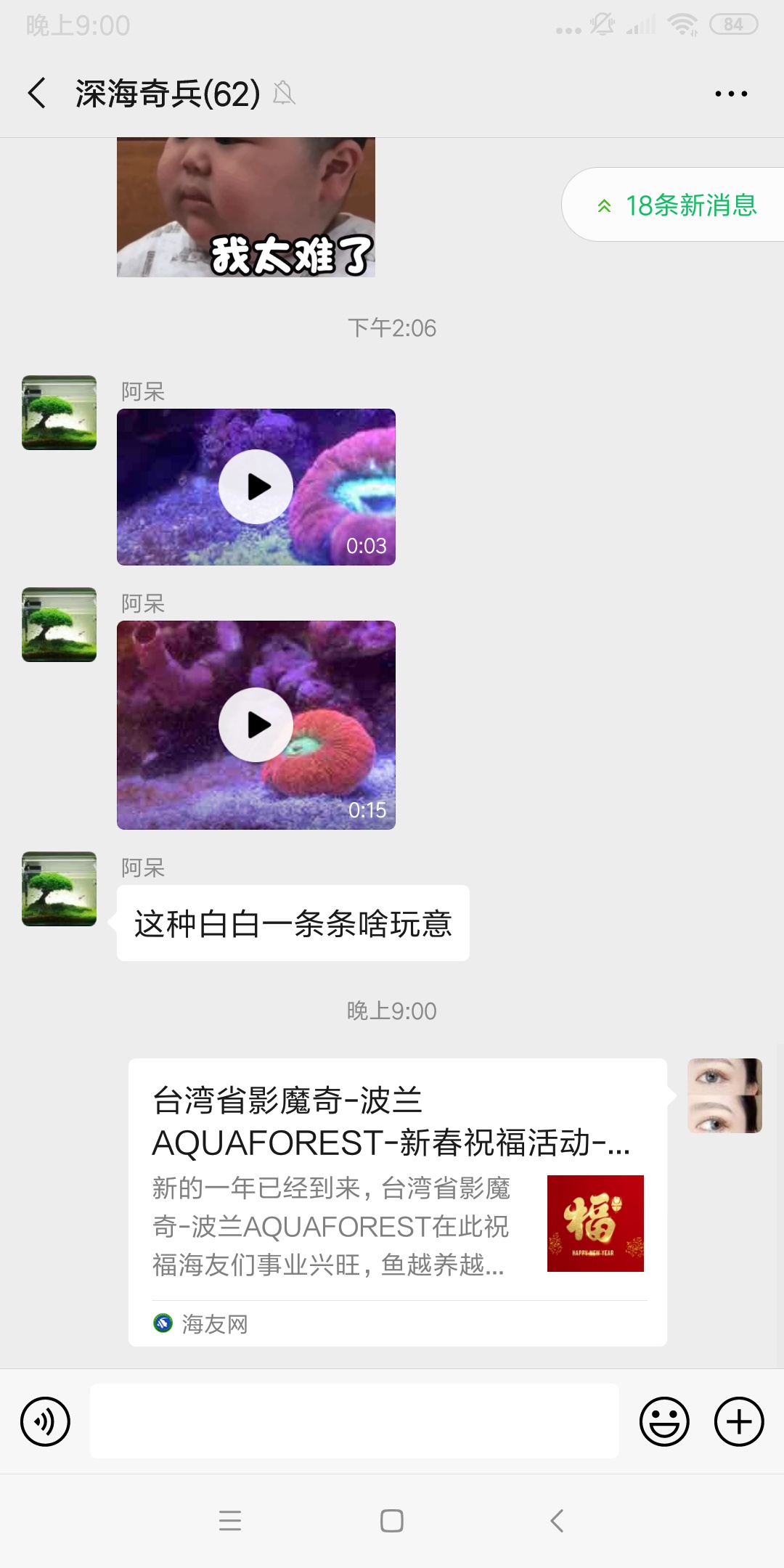
Task: Go back from the 深海奇兵 group chat
Action: [x=38, y=93]
